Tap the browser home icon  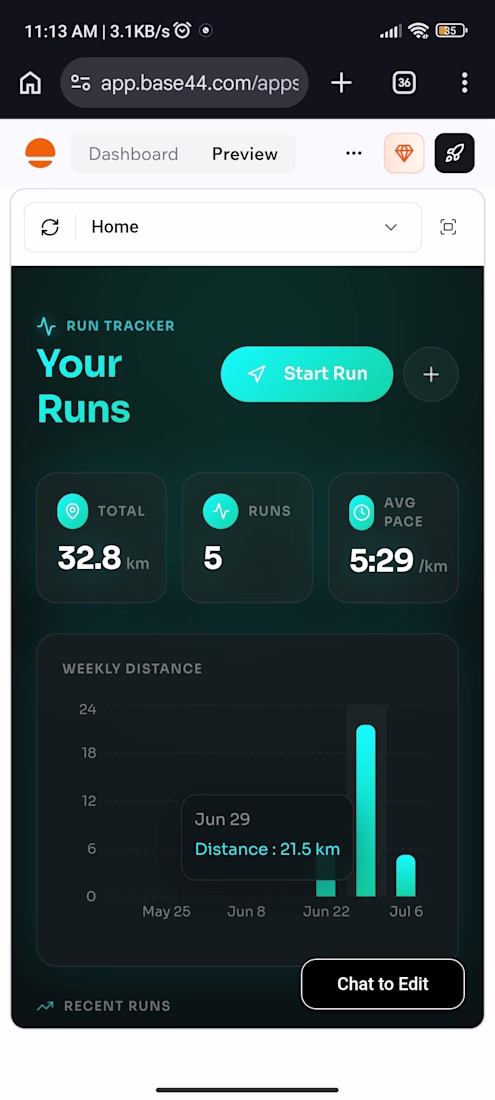[x=30, y=83]
